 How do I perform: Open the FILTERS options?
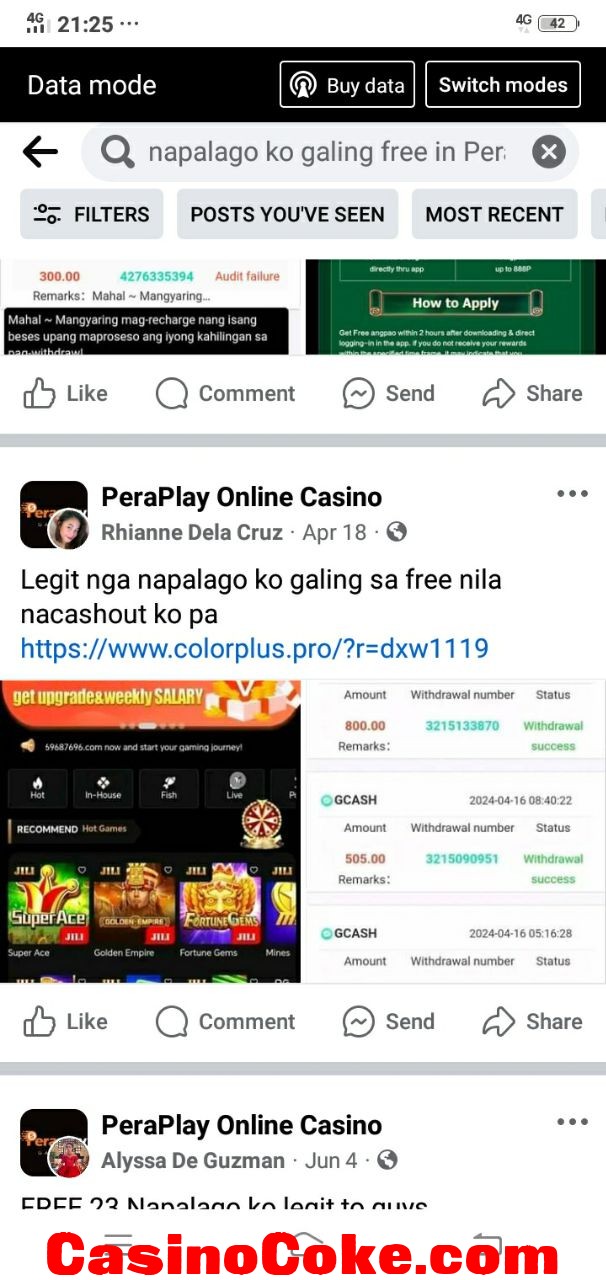pos(92,214)
